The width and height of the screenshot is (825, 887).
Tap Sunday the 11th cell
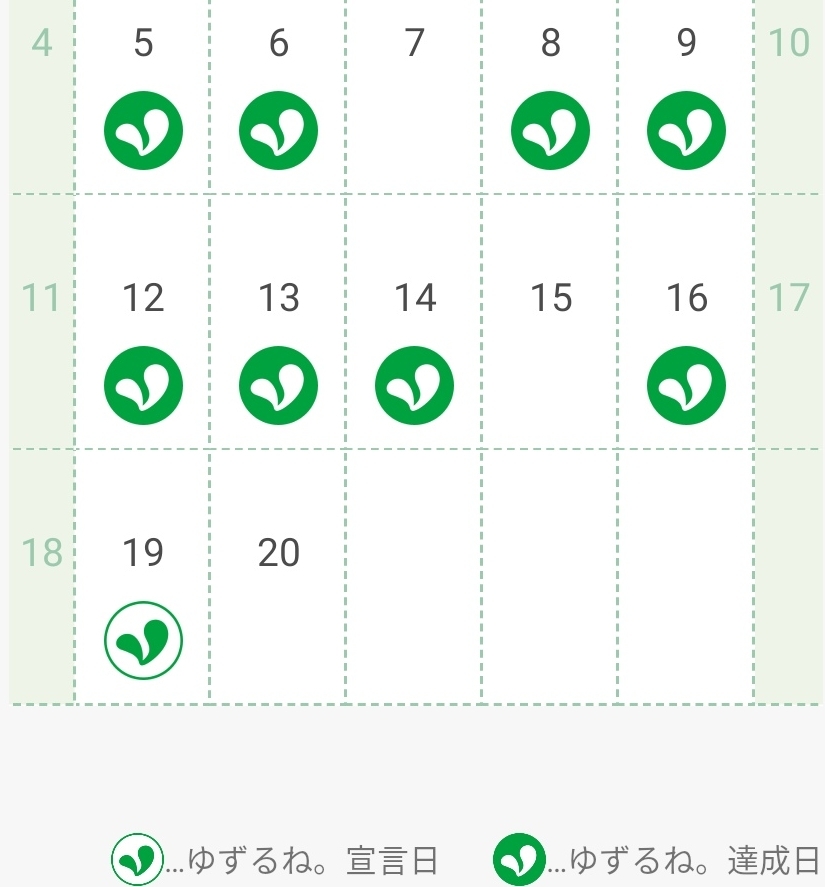click(42, 321)
